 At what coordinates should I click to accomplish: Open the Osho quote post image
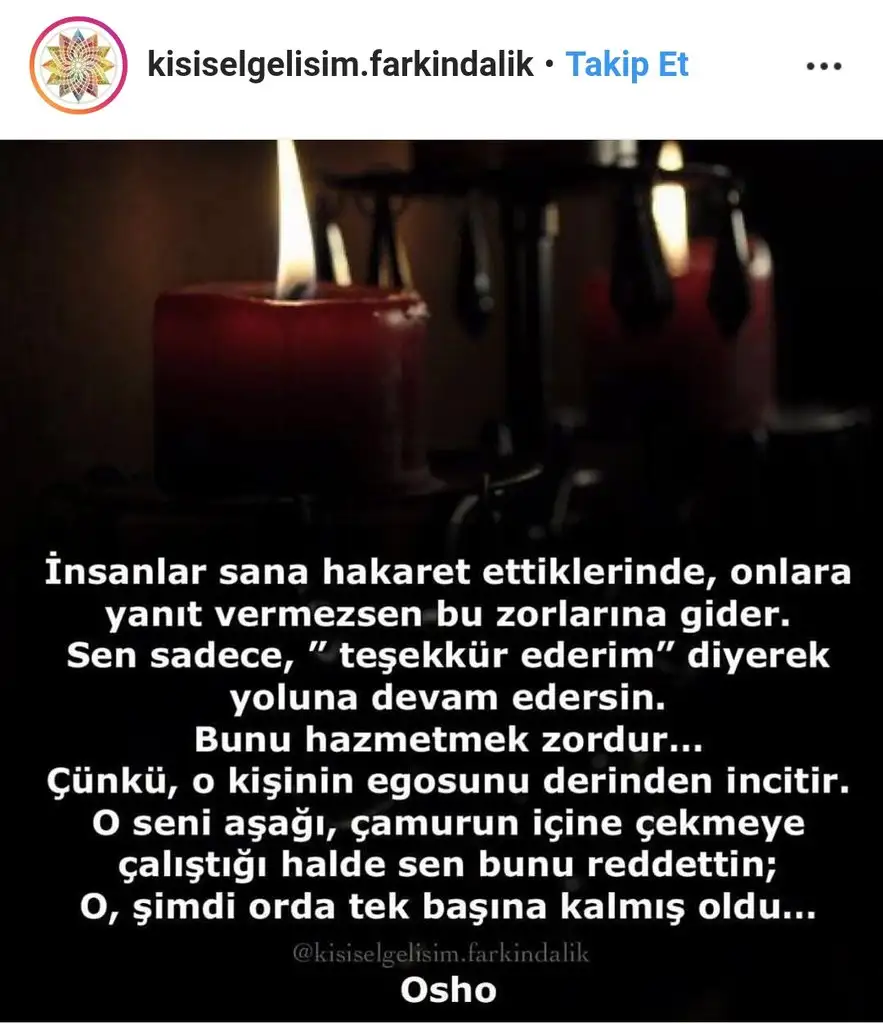441,580
